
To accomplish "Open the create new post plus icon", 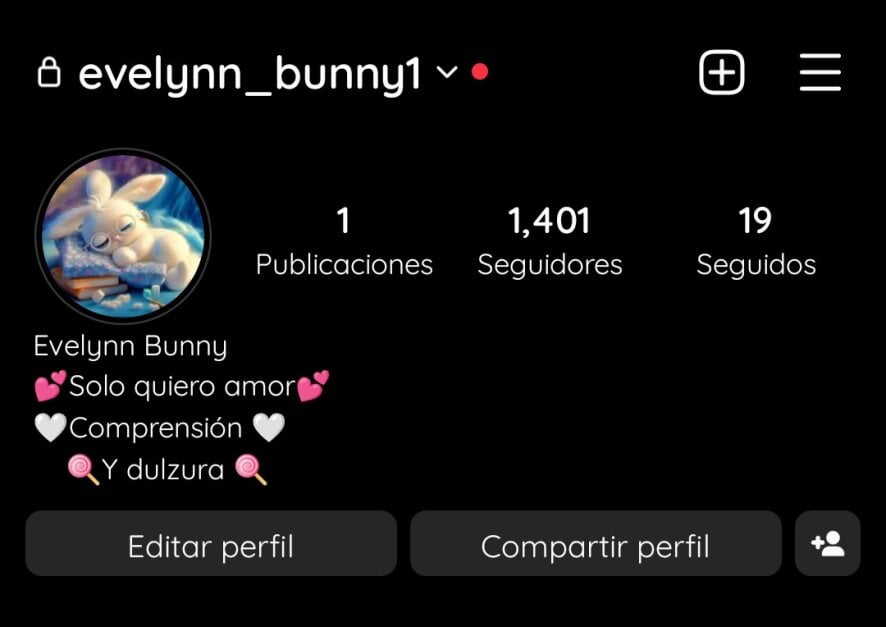I will tap(721, 73).
